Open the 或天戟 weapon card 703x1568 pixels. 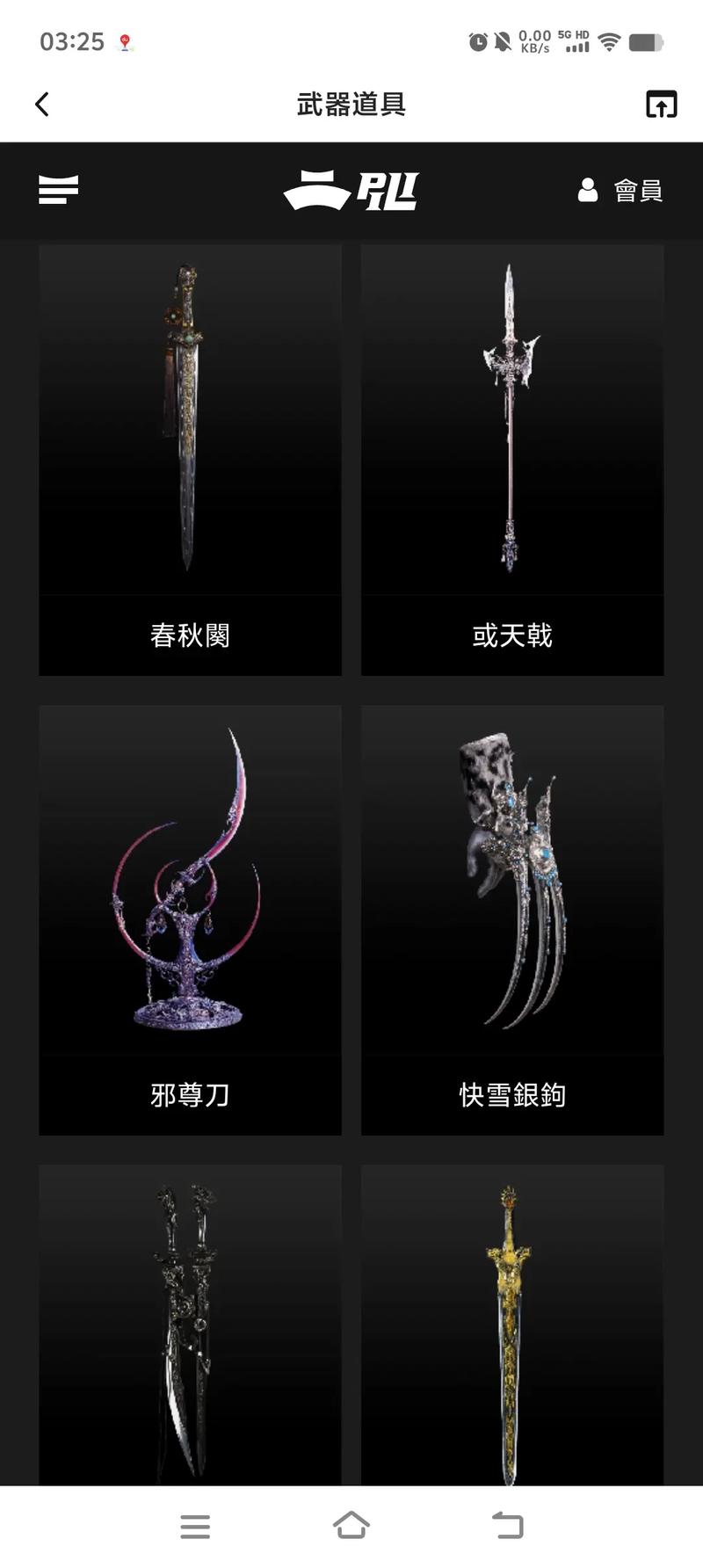[x=512, y=460]
